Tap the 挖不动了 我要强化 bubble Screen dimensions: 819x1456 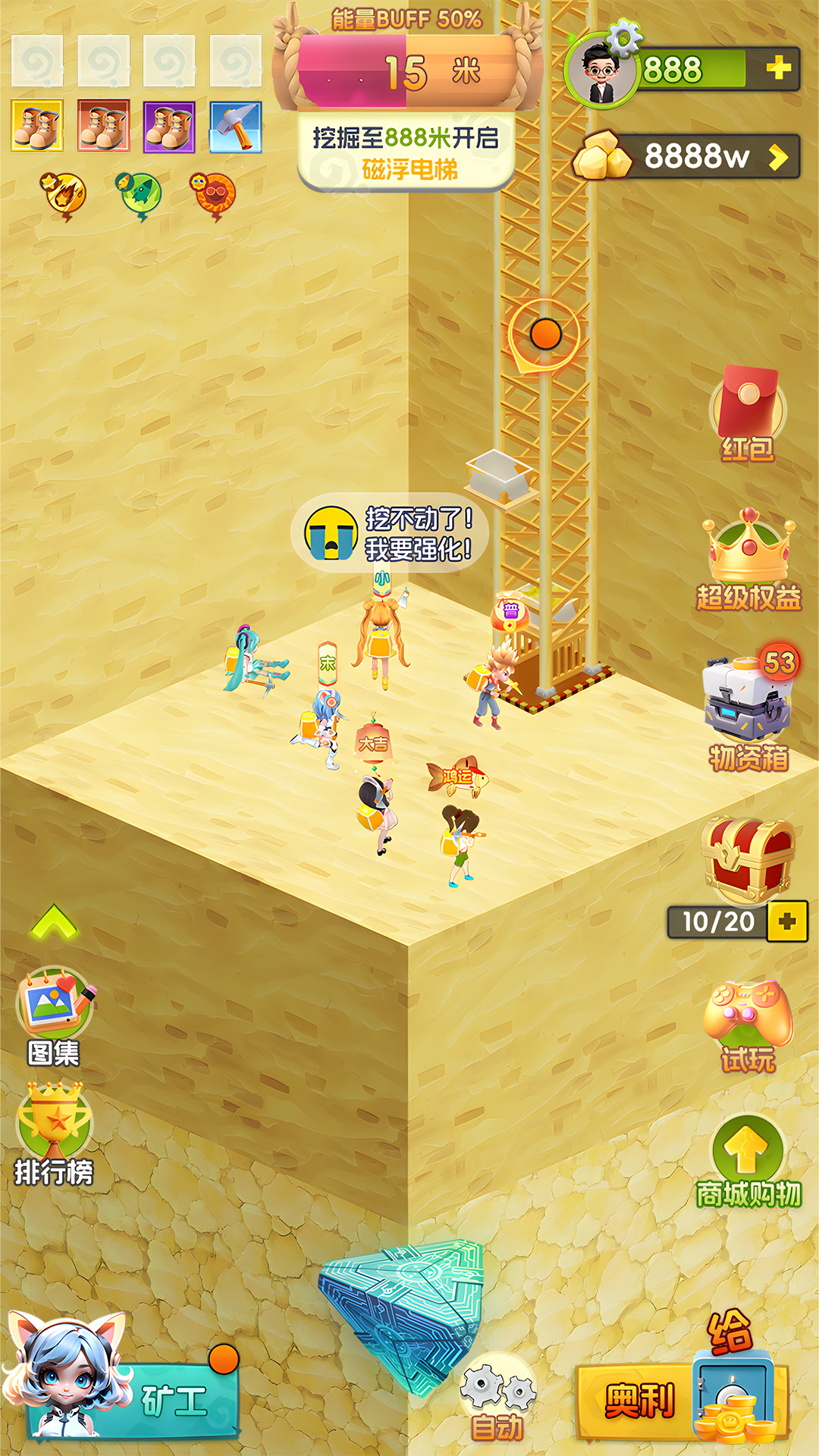click(x=388, y=533)
